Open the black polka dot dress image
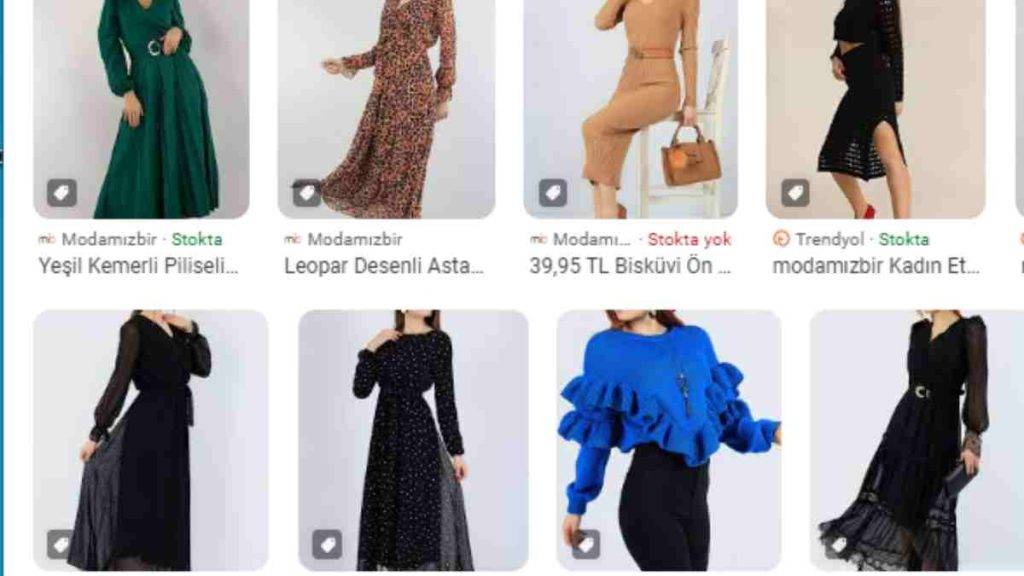Viewport: 1024px width, 576px height. coord(413,440)
